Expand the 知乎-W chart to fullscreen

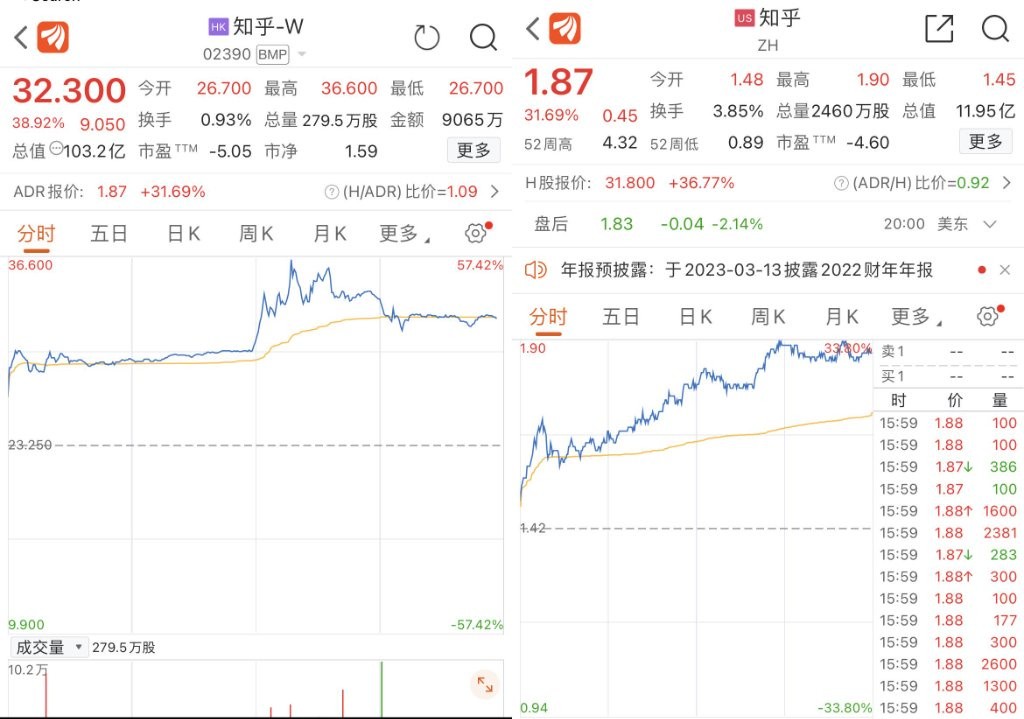485,684
